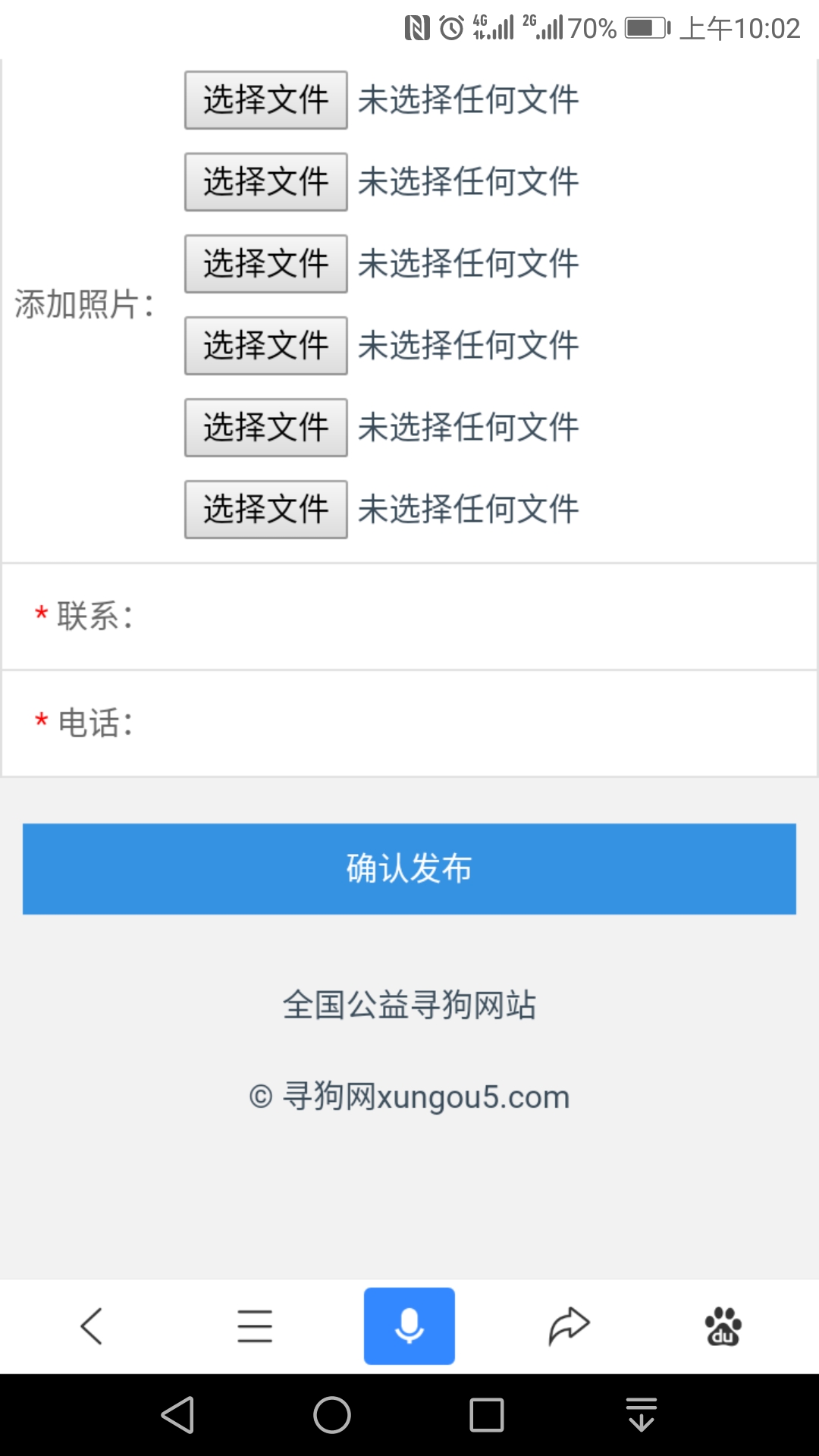Go back with the browser back arrow

[92, 1326]
